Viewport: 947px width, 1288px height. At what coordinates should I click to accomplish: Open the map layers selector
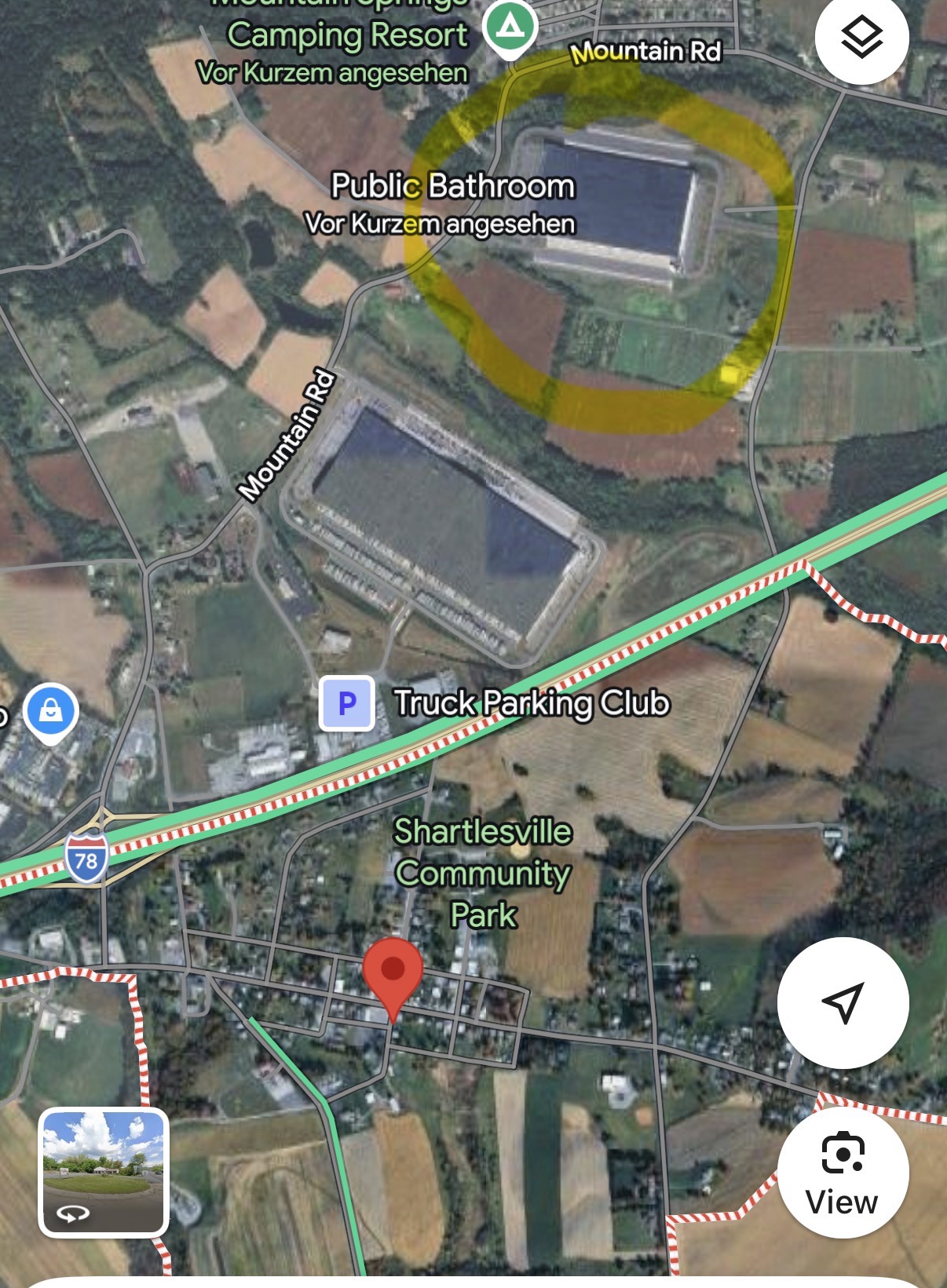861,37
